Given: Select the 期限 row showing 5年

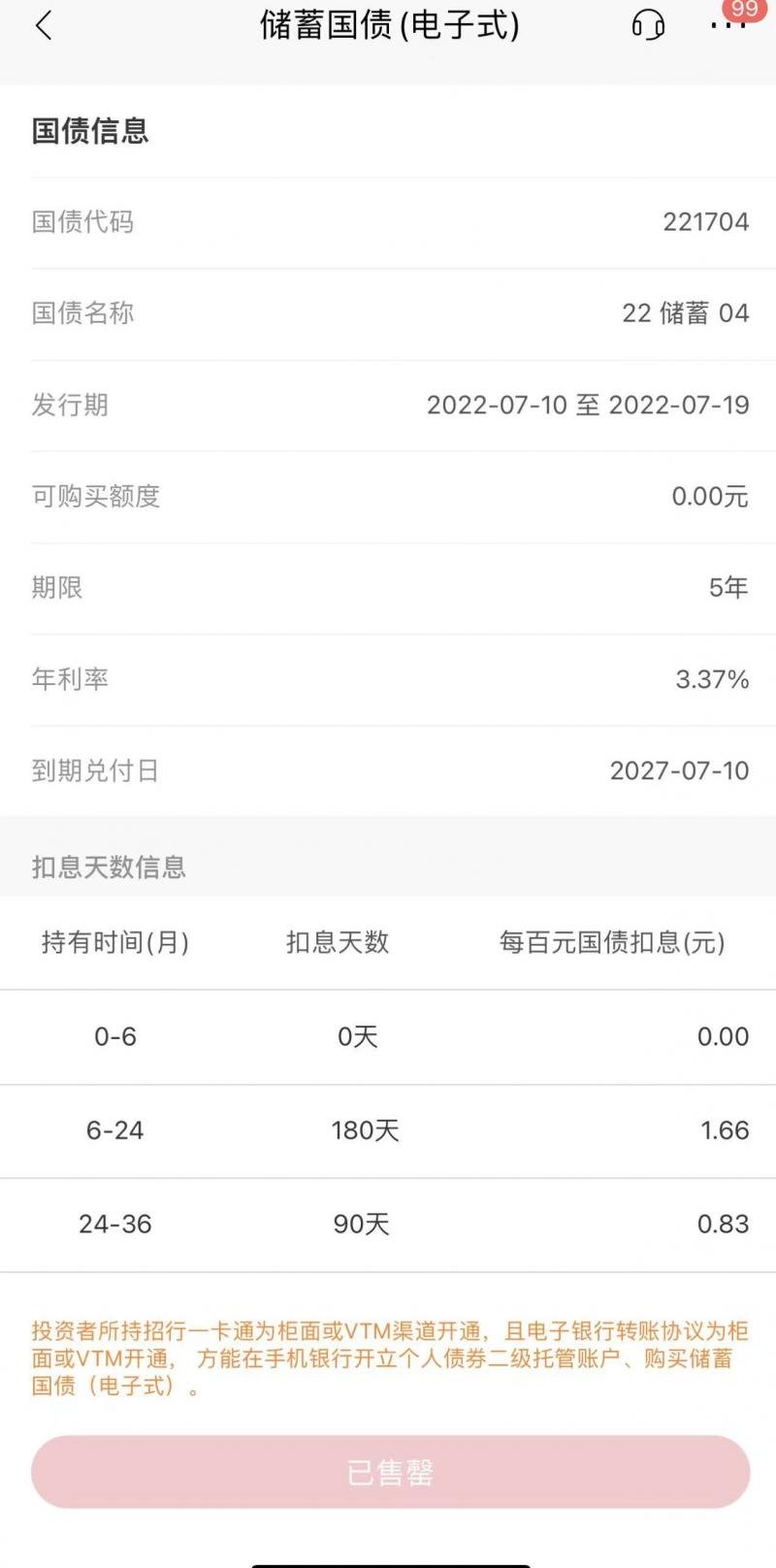Looking at the screenshot, I should [388, 588].
